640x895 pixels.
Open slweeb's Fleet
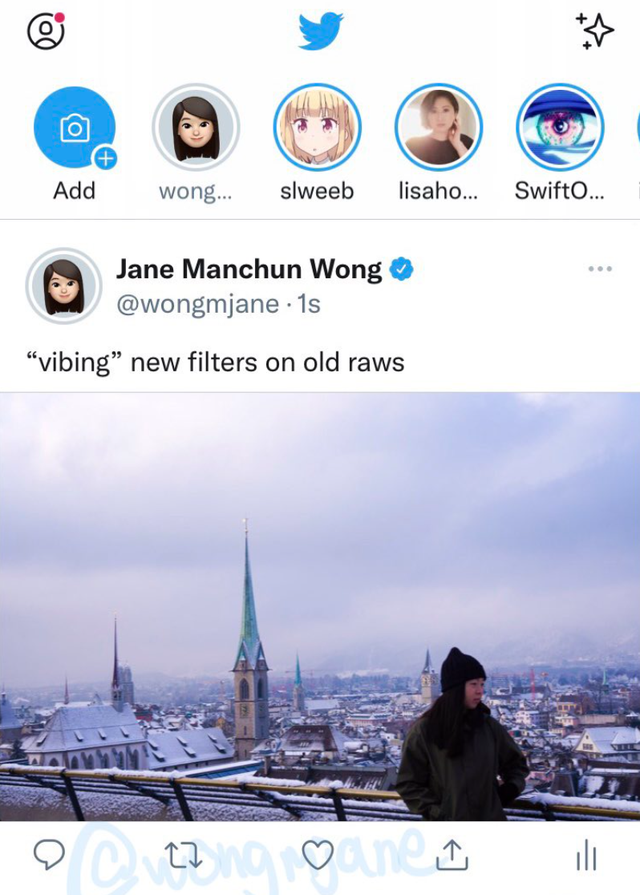[x=317, y=129]
